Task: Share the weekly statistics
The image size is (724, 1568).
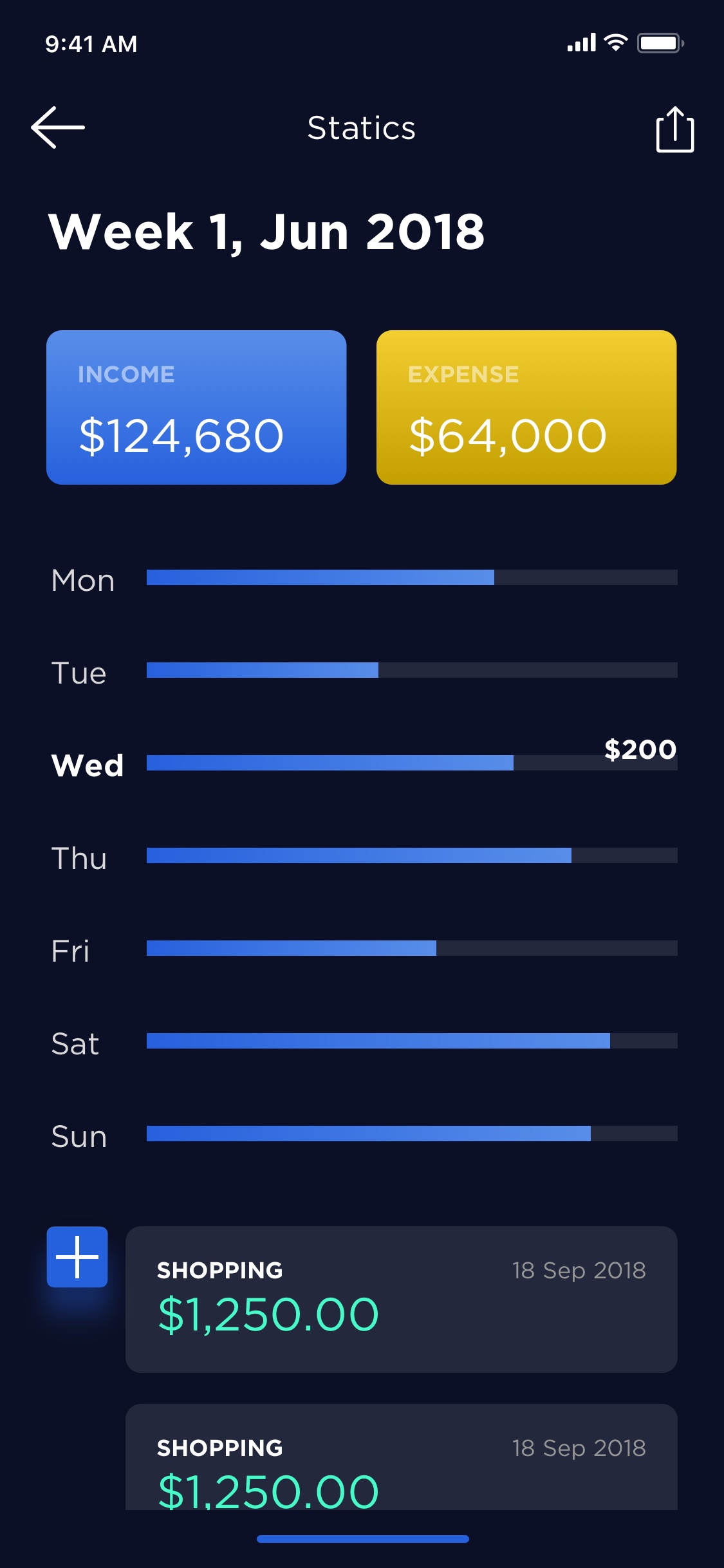Action: click(675, 129)
